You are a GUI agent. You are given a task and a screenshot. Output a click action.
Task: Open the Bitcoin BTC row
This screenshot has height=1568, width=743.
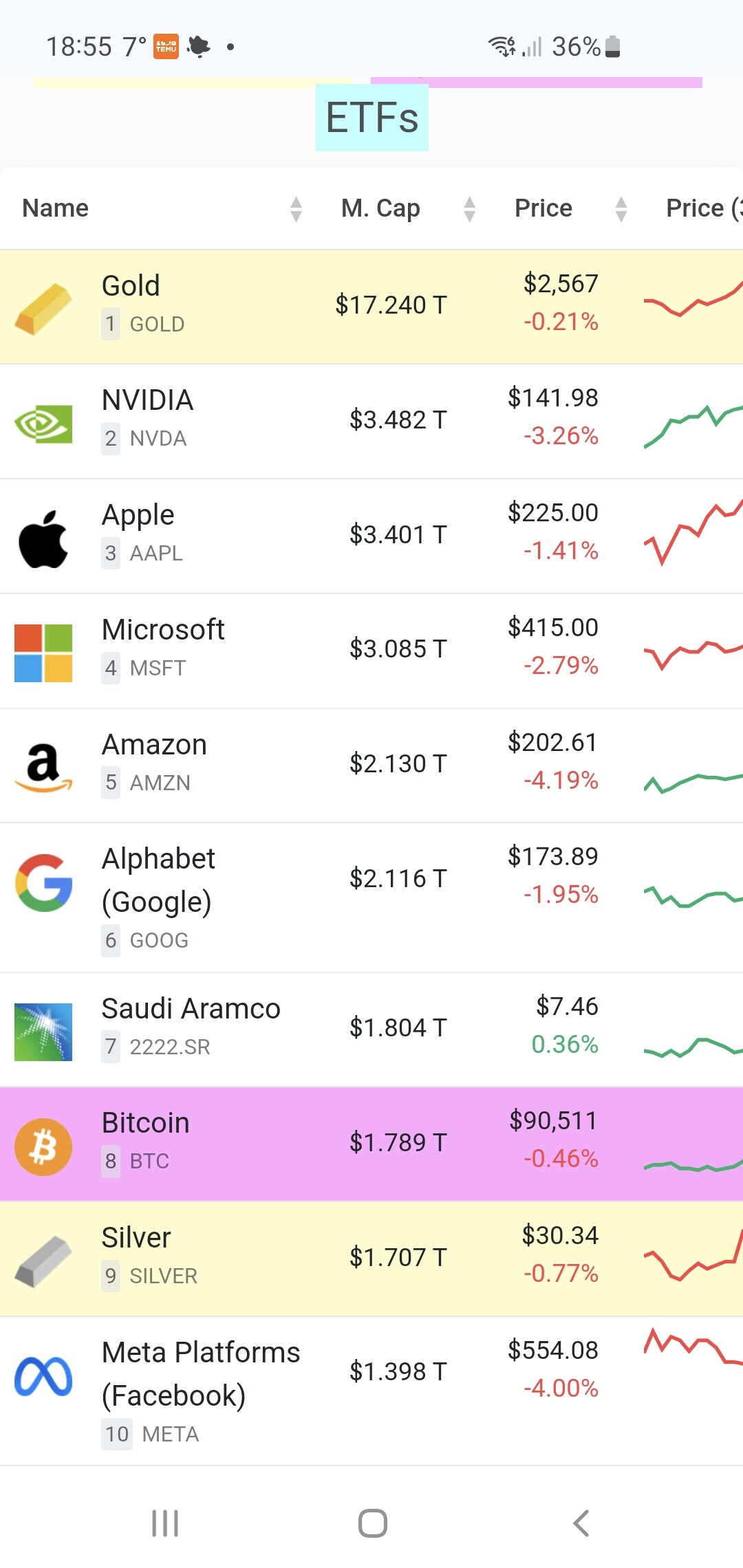[371, 1144]
